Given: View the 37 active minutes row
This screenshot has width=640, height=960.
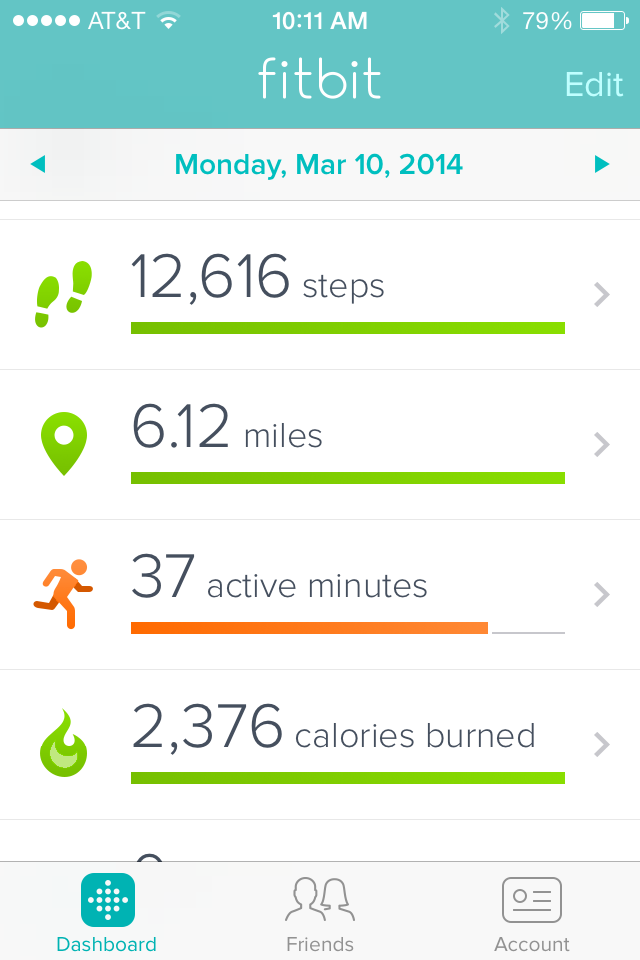Looking at the screenshot, I should click(x=320, y=594).
